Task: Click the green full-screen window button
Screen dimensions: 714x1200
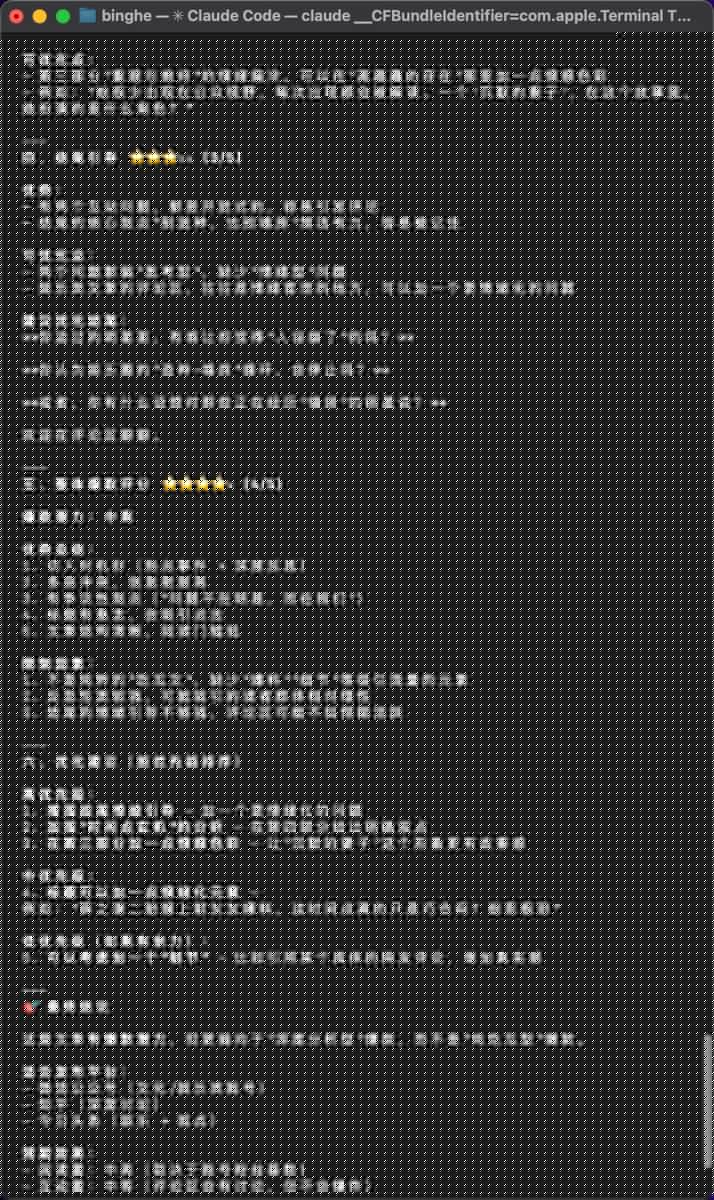Action: (x=63, y=16)
